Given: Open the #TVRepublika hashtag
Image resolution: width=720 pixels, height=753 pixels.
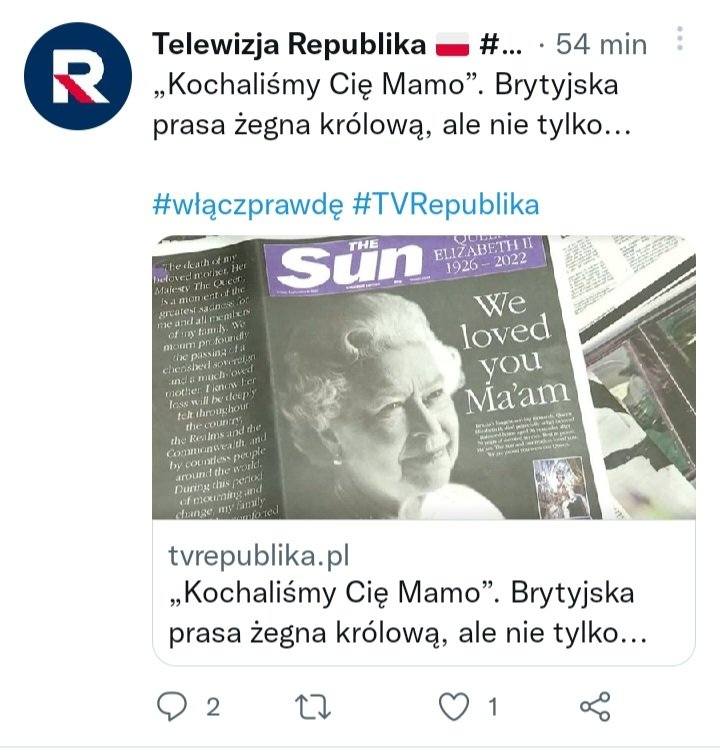Looking at the screenshot, I should pos(446,204).
